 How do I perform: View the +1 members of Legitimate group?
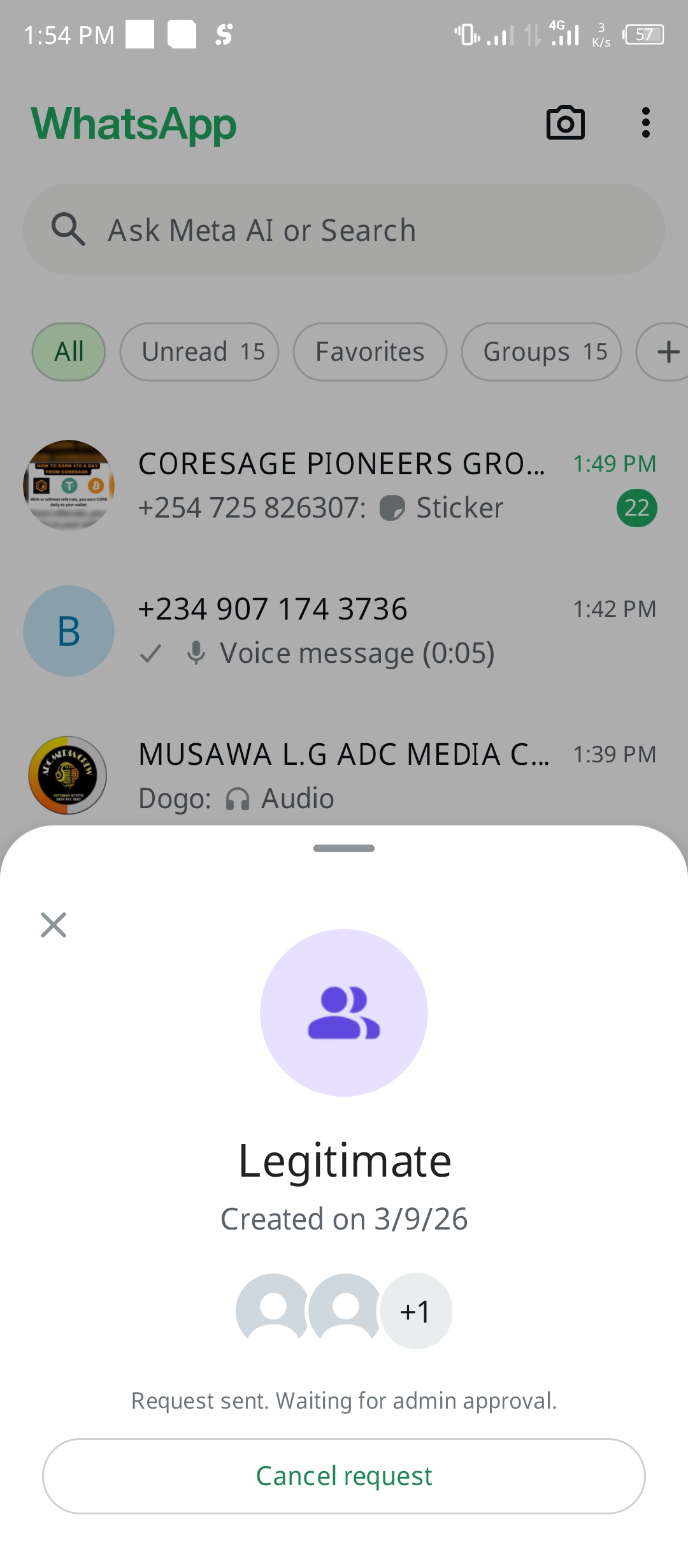[x=415, y=1311]
